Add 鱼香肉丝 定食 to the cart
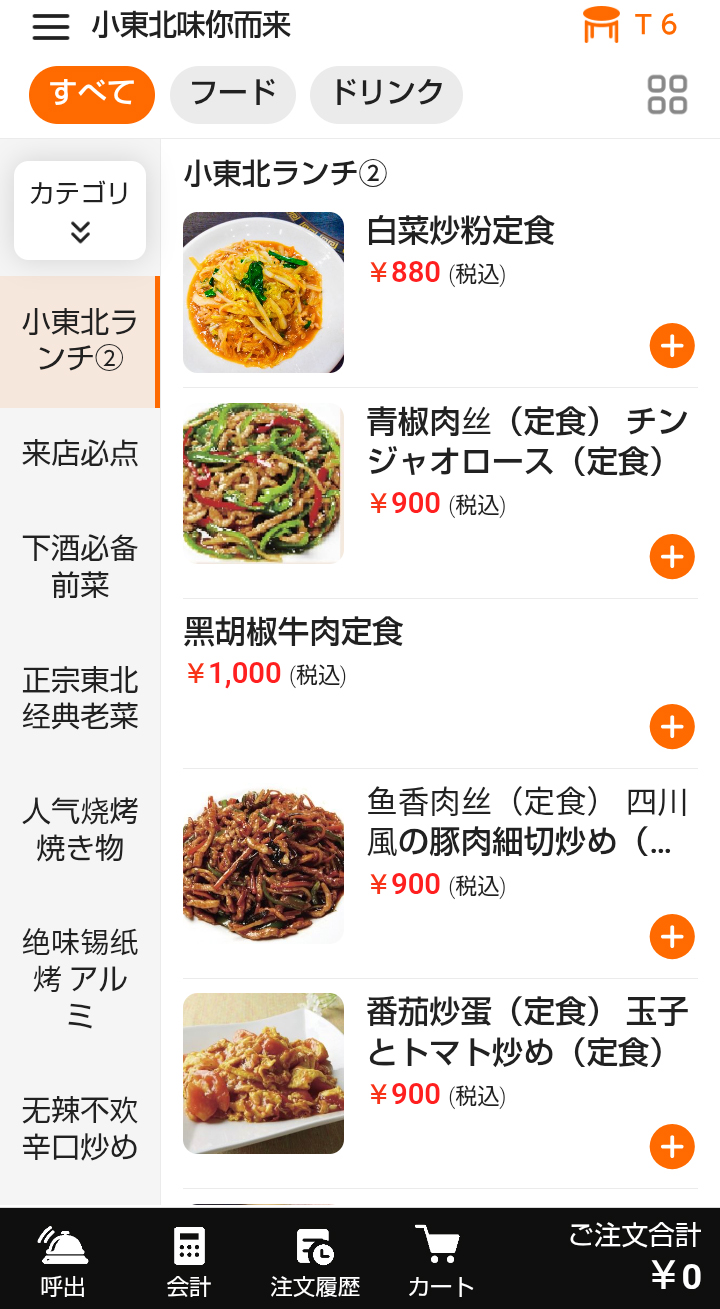This screenshot has height=1309, width=720. point(672,937)
